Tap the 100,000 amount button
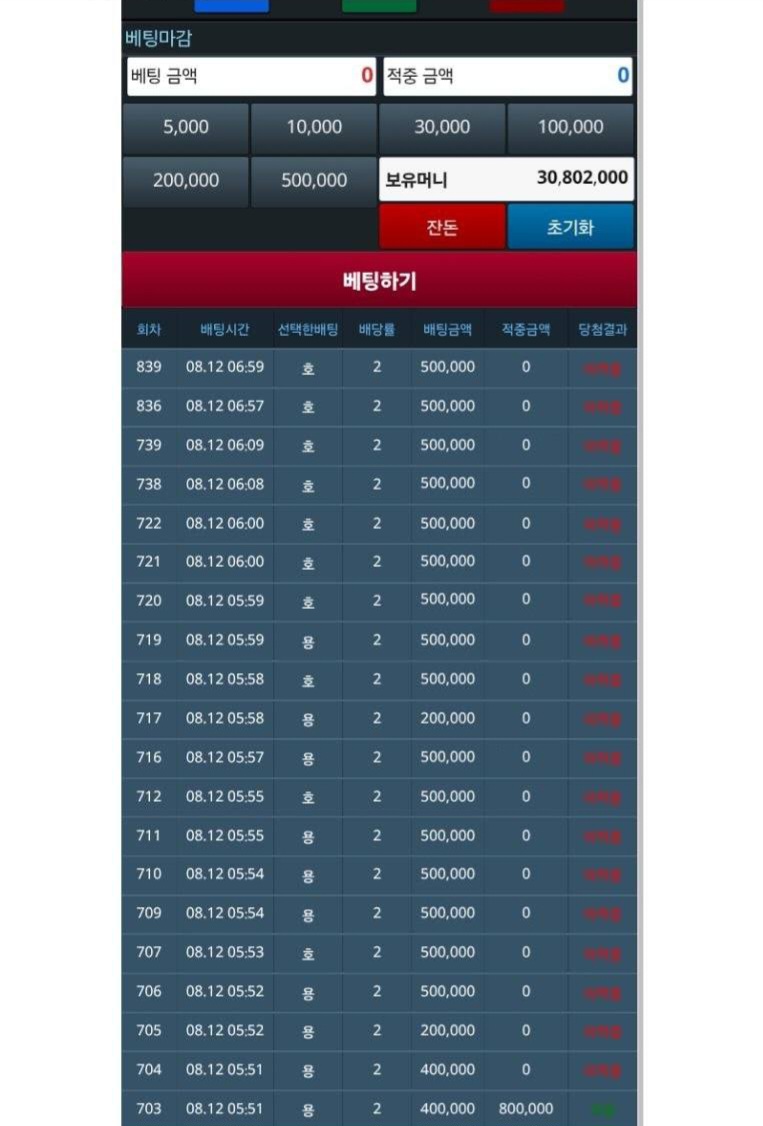The width and height of the screenshot is (763, 1126). [571, 128]
